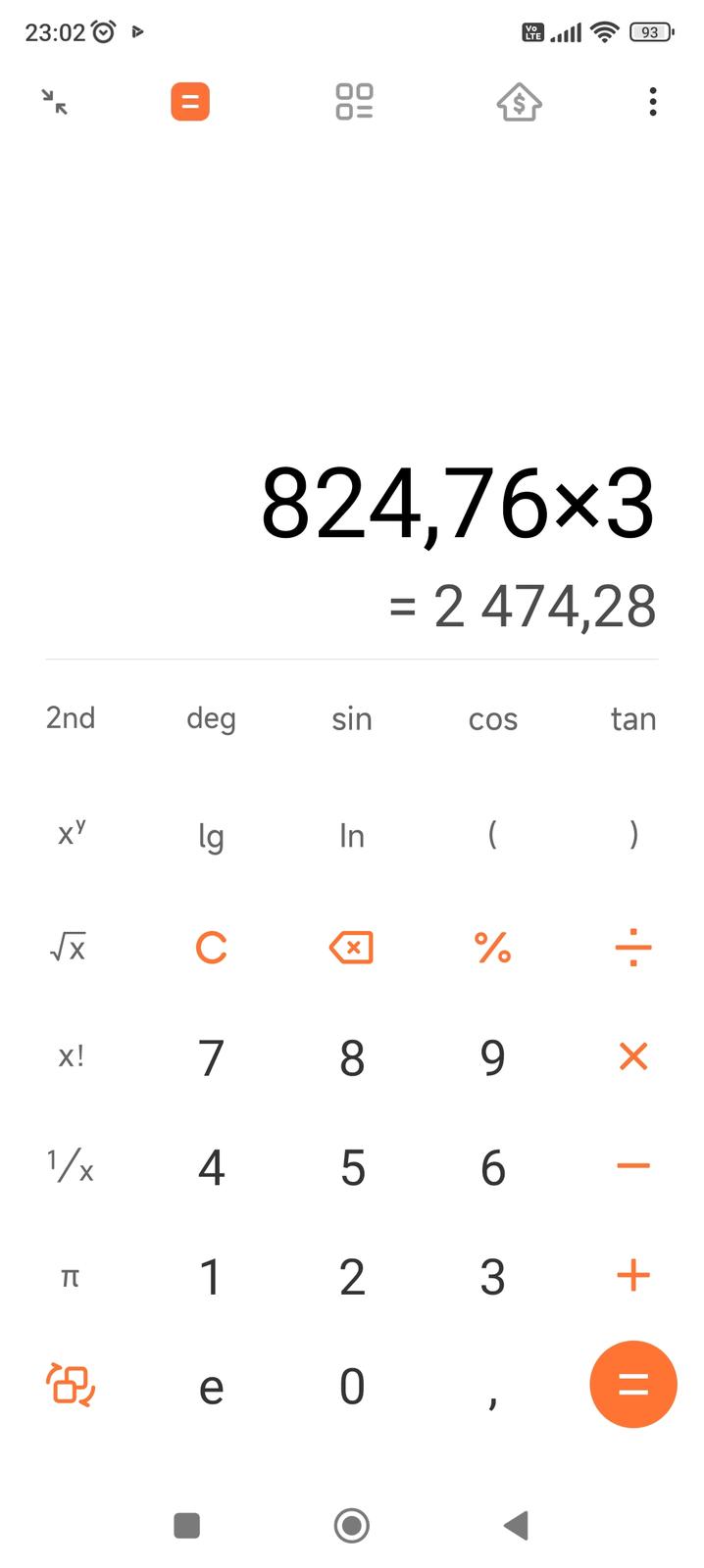Insert the square root function
The image size is (704, 1568).
[69, 948]
